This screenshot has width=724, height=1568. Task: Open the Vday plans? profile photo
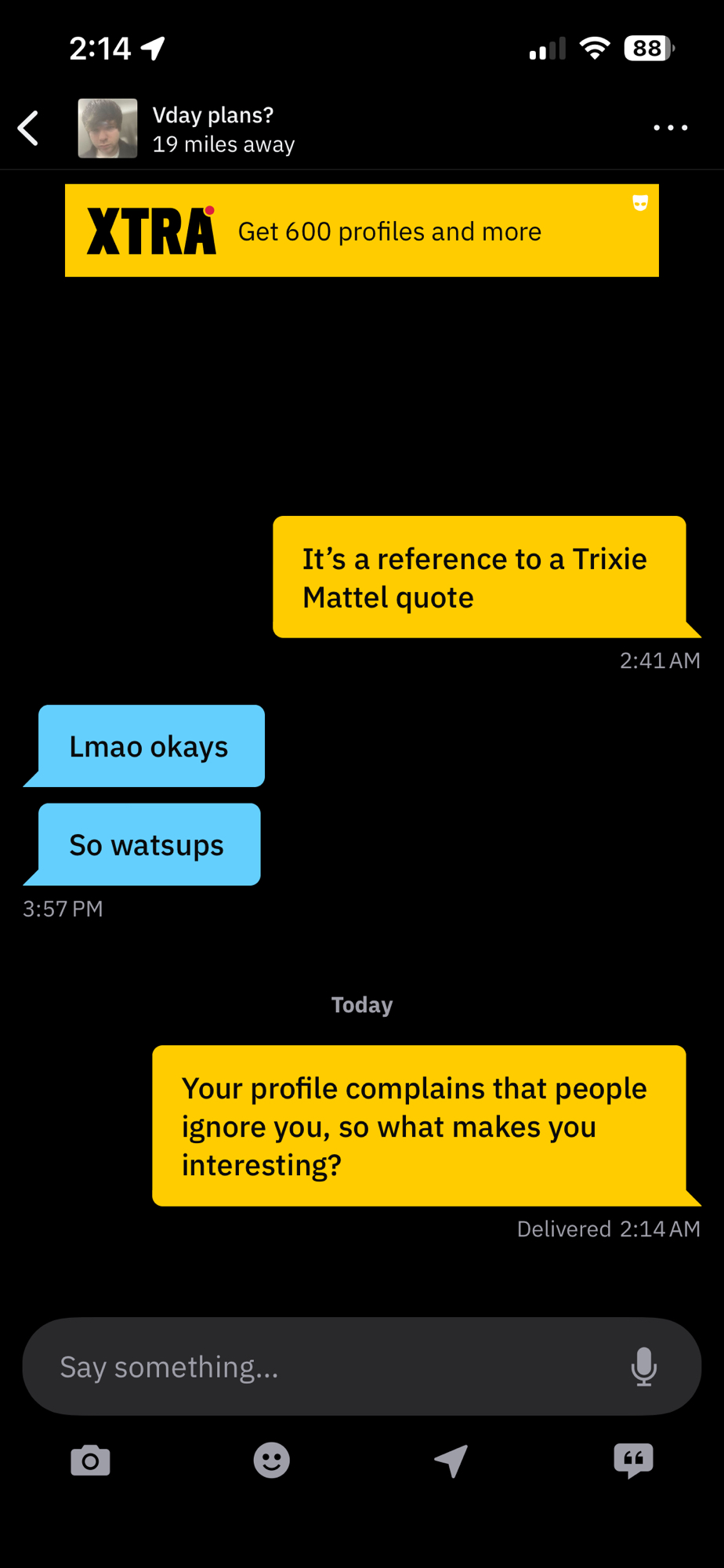107,129
